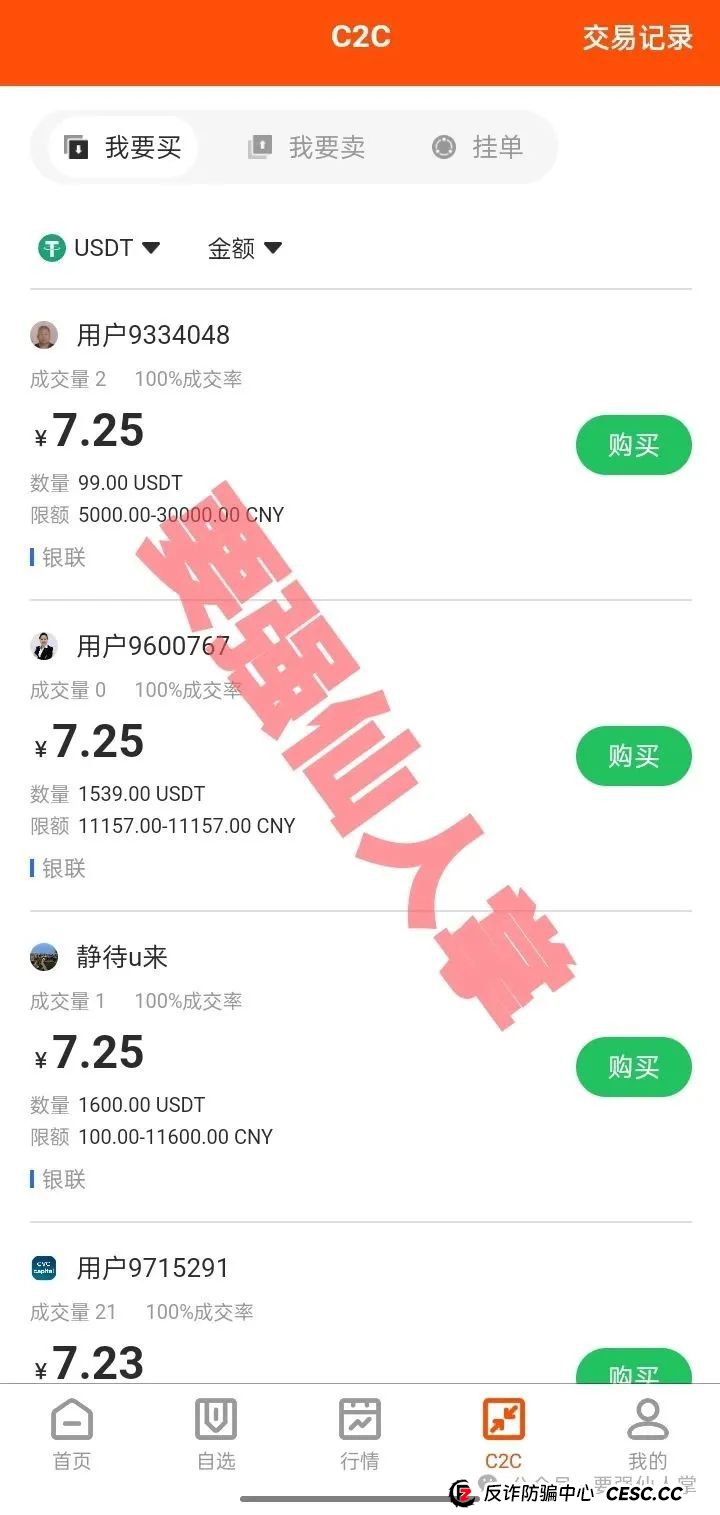Open the 金额 amount filter
Screen dimensions: 720x1515
tap(244, 248)
